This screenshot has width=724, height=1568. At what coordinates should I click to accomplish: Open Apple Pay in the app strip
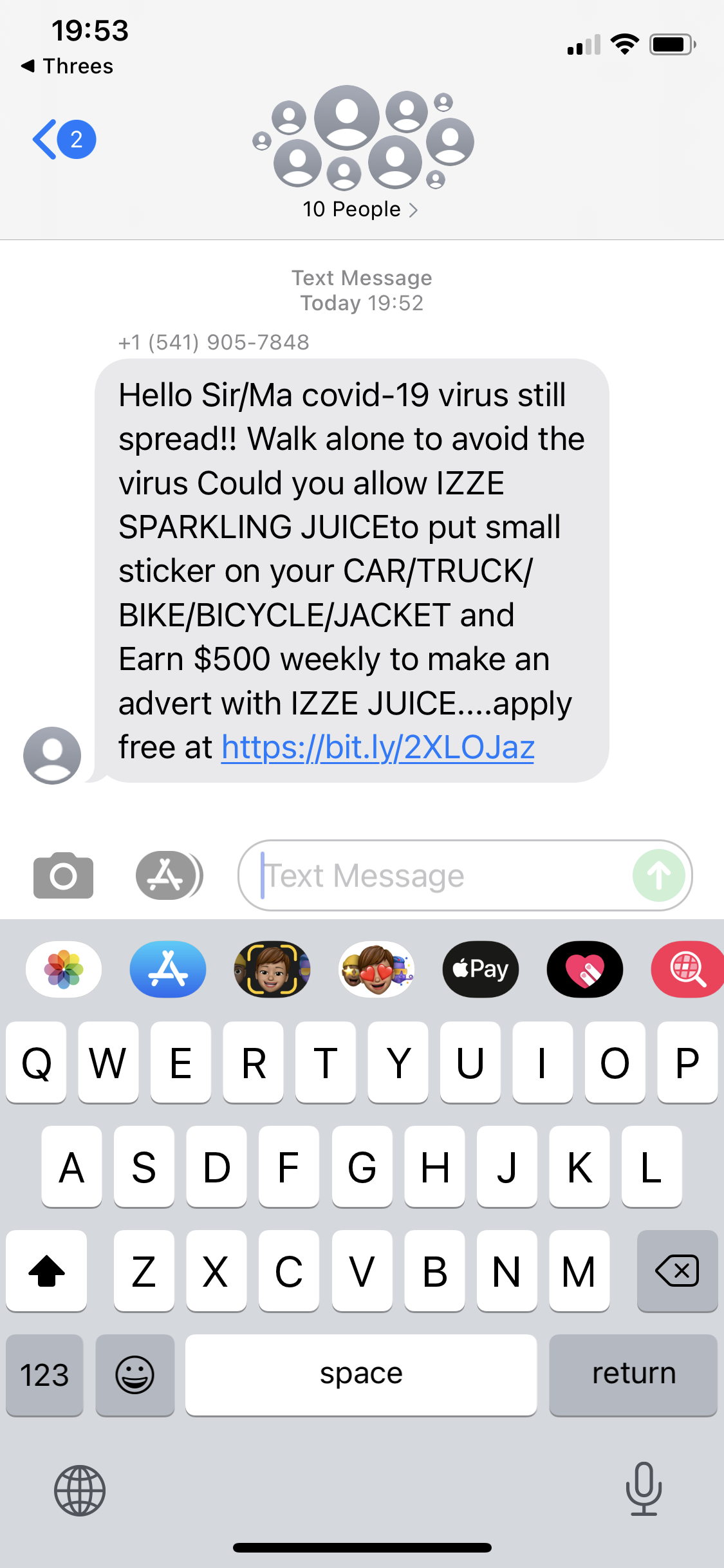(x=481, y=969)
